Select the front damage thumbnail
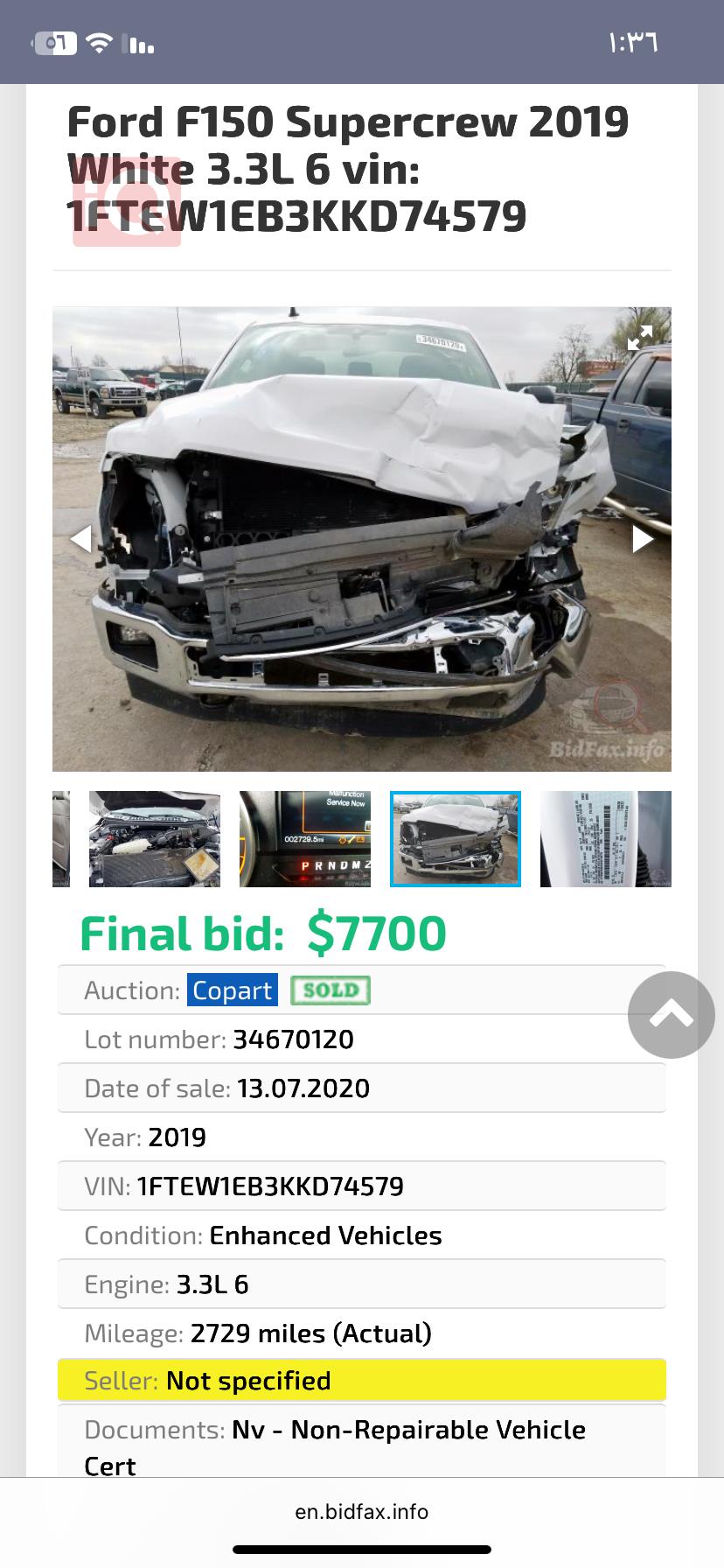This screenshot has height=1568, width=724. (456, 839)
